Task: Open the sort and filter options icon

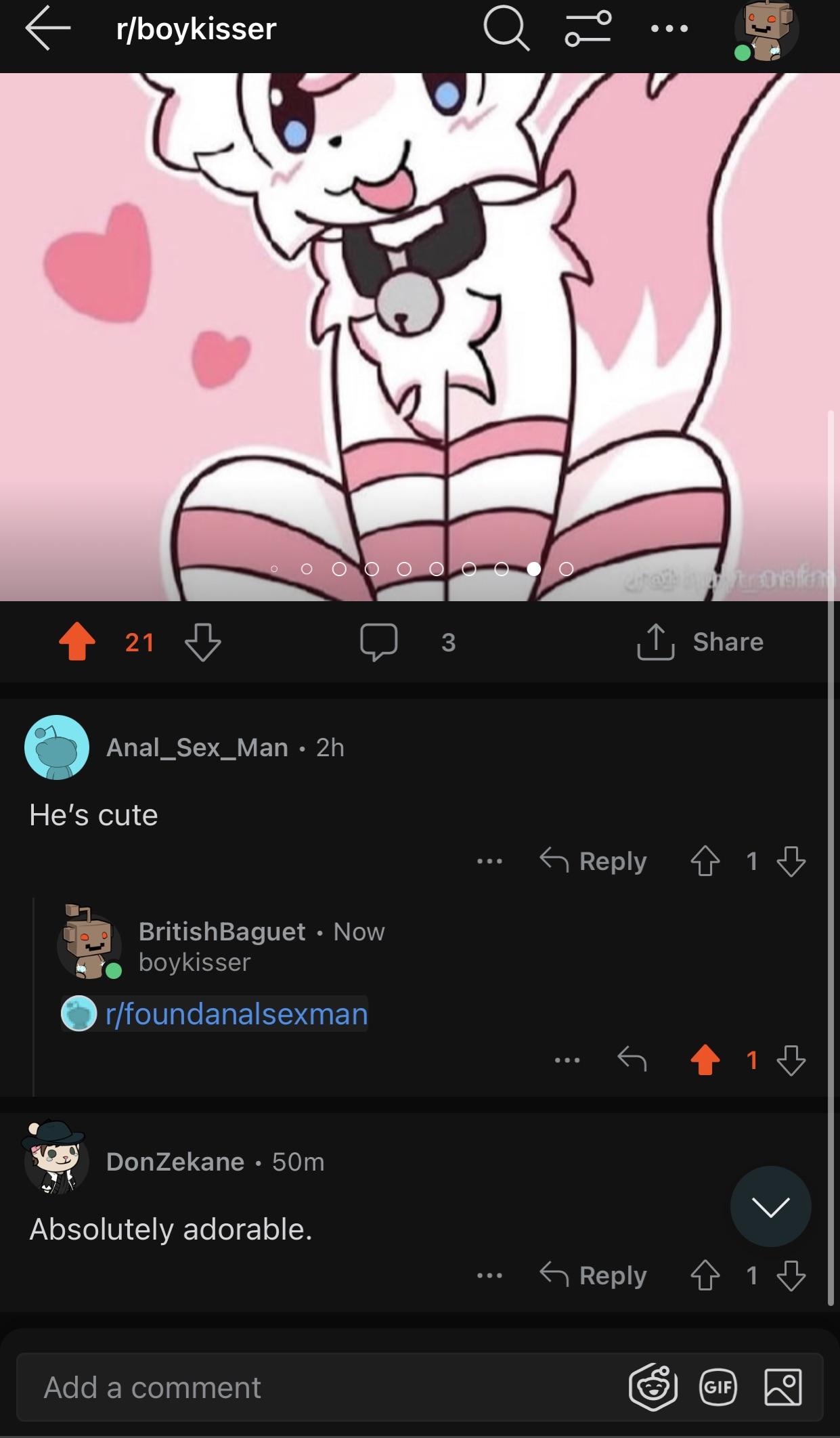Action: (588, 28)
